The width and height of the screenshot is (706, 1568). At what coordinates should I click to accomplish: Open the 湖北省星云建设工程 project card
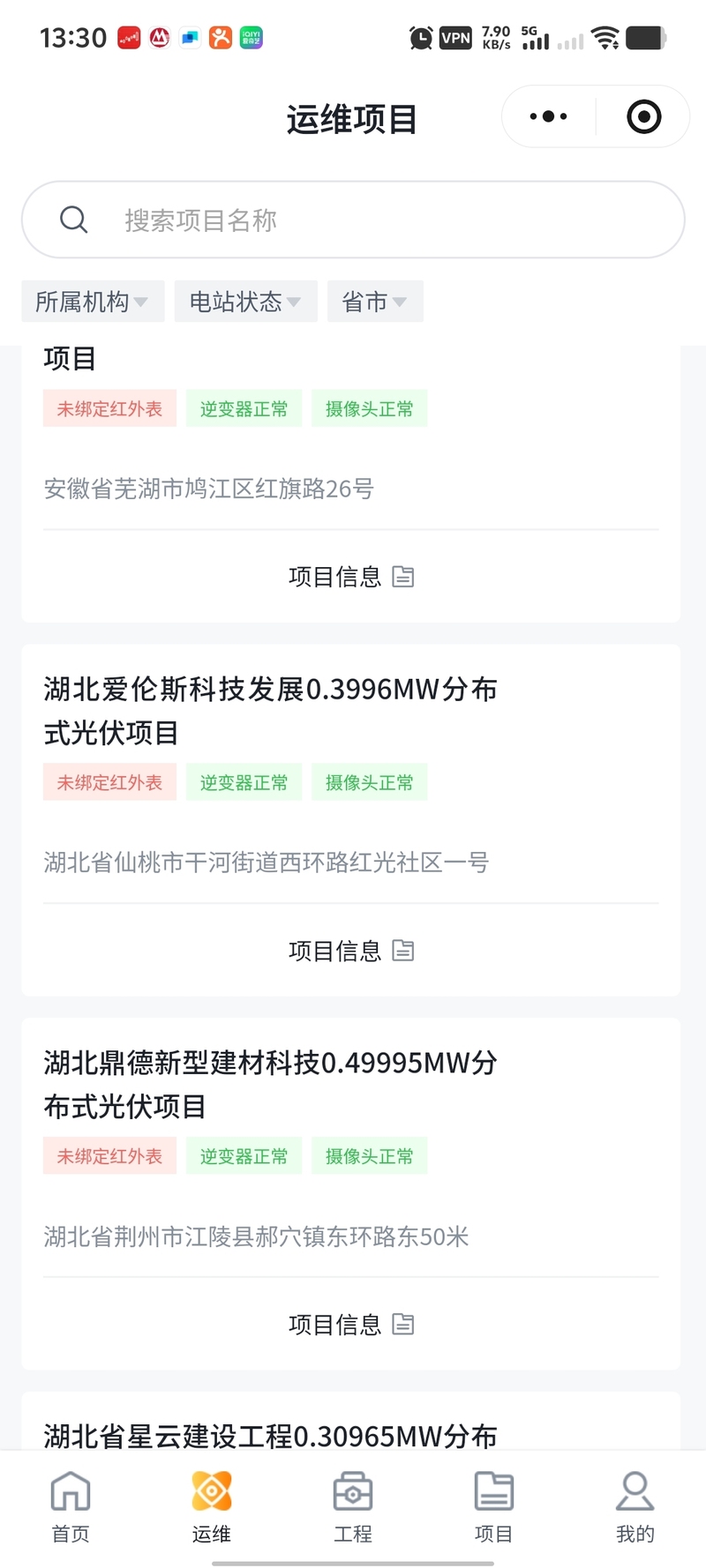[270, 1435]
